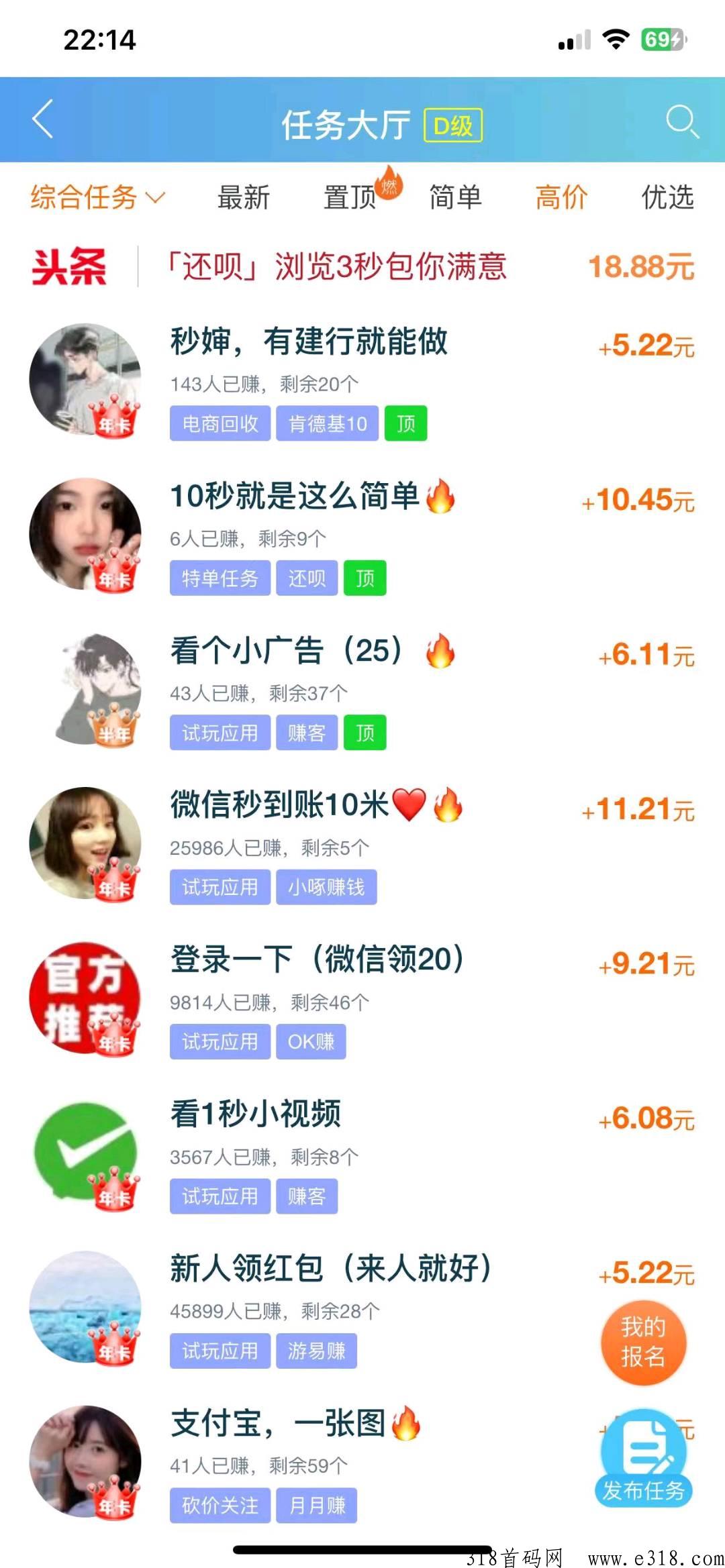Select the 简单 tab
Viewport: 725px width, 1568px height.
[x=456, y=197]
